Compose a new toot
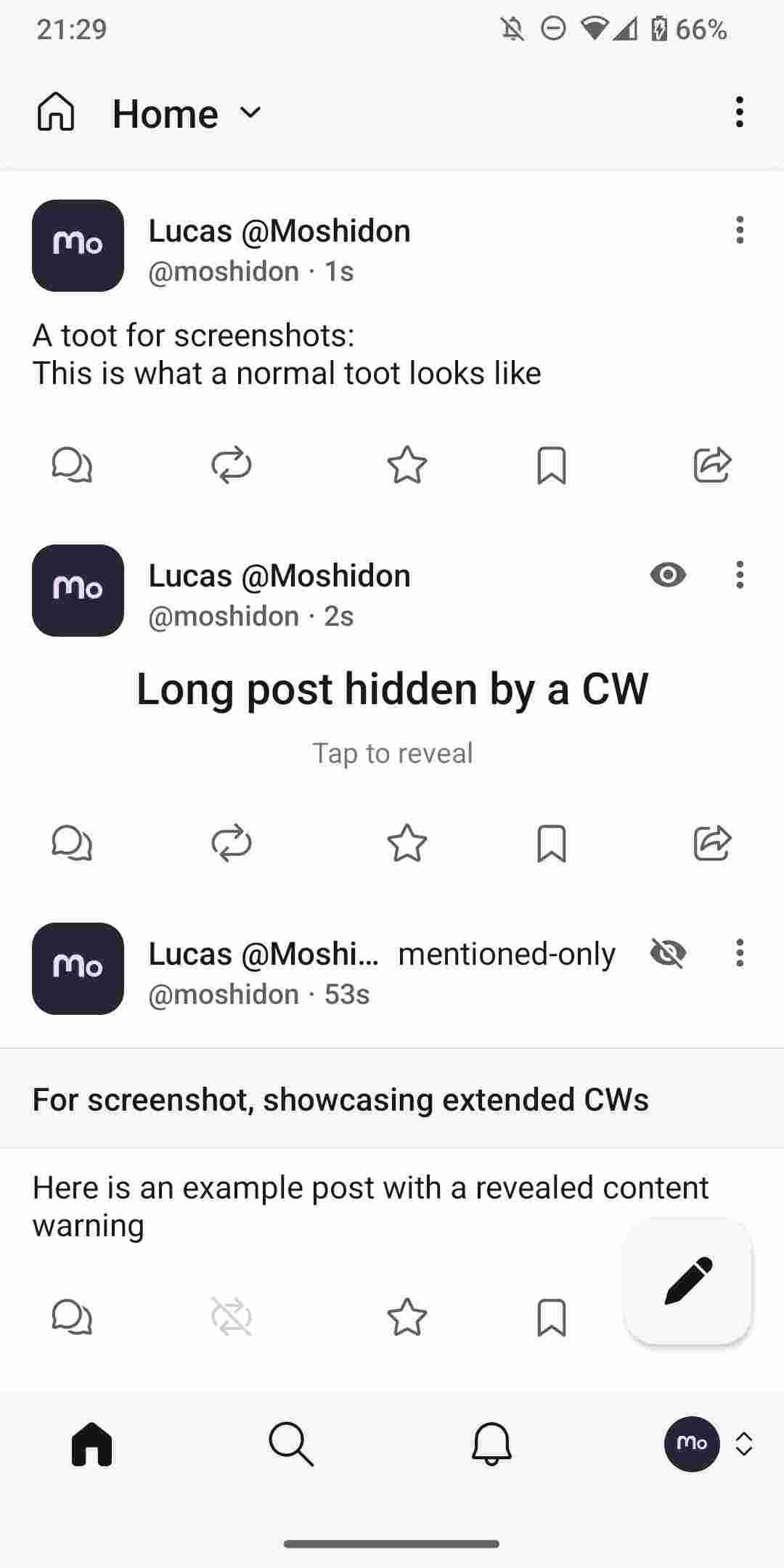This screenshot has height=1568, width=784. coord(687,1281)
